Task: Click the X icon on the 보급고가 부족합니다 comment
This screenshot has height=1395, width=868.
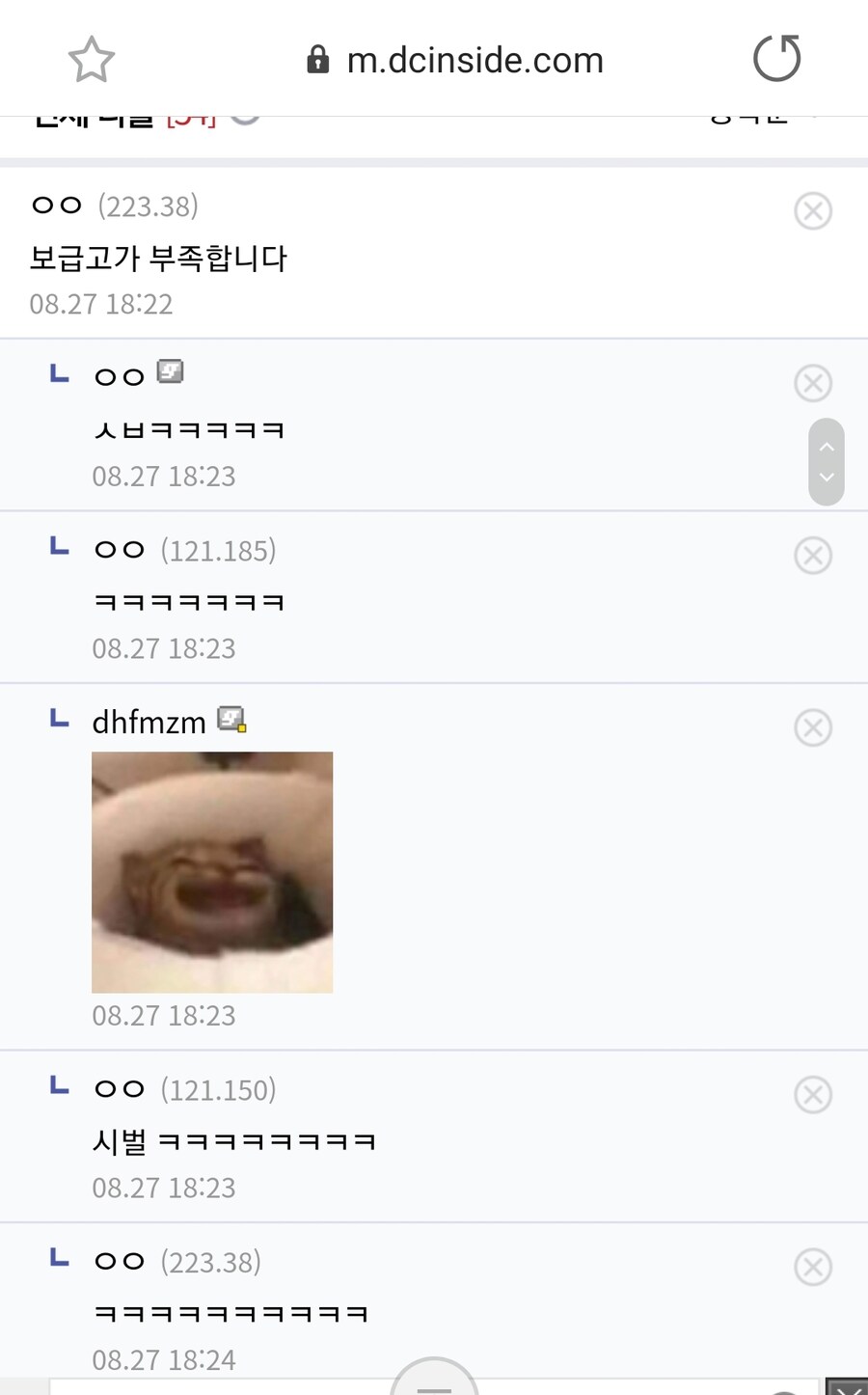Action: 813,210
